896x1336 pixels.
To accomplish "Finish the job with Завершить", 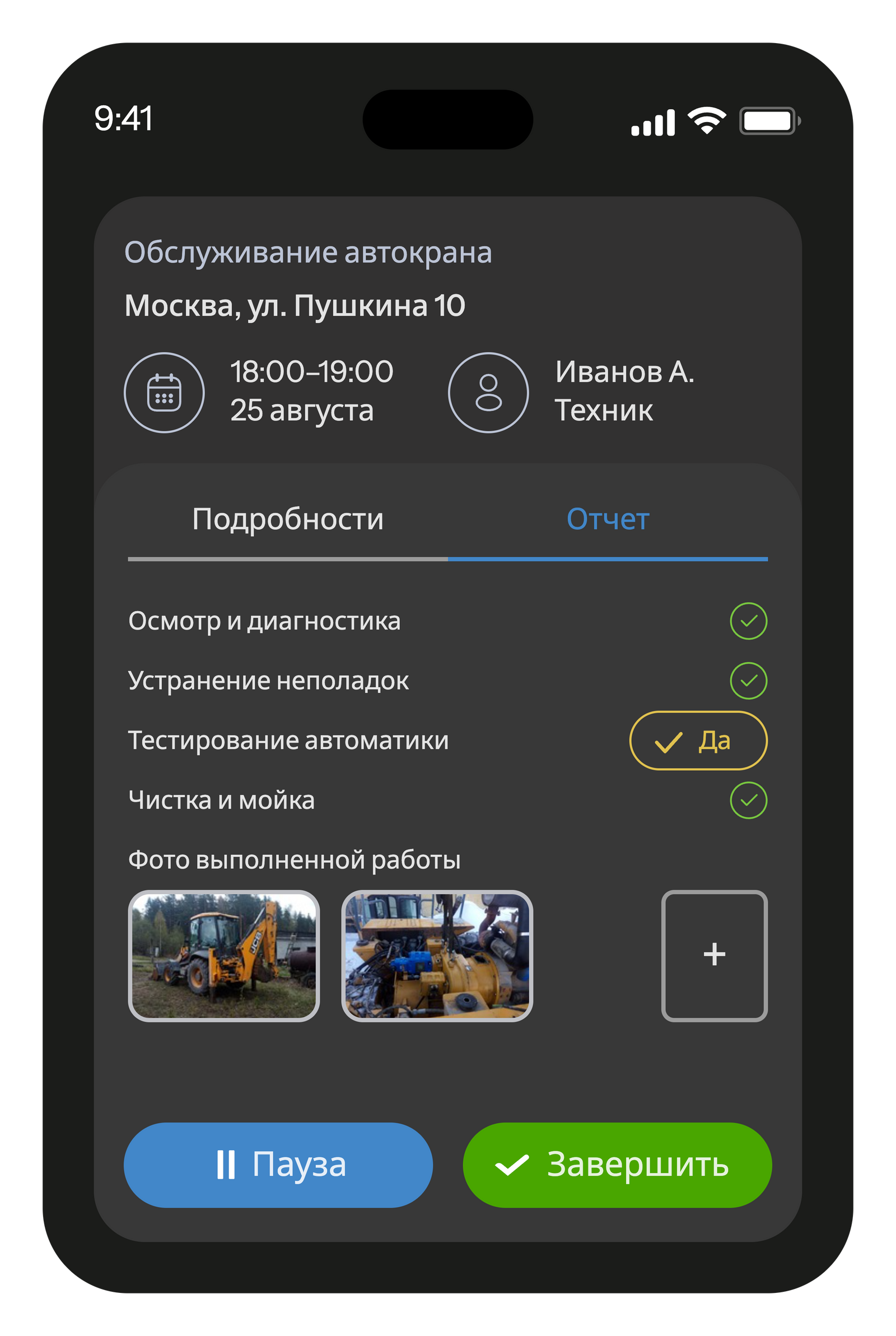I will tap(617, 1165).
